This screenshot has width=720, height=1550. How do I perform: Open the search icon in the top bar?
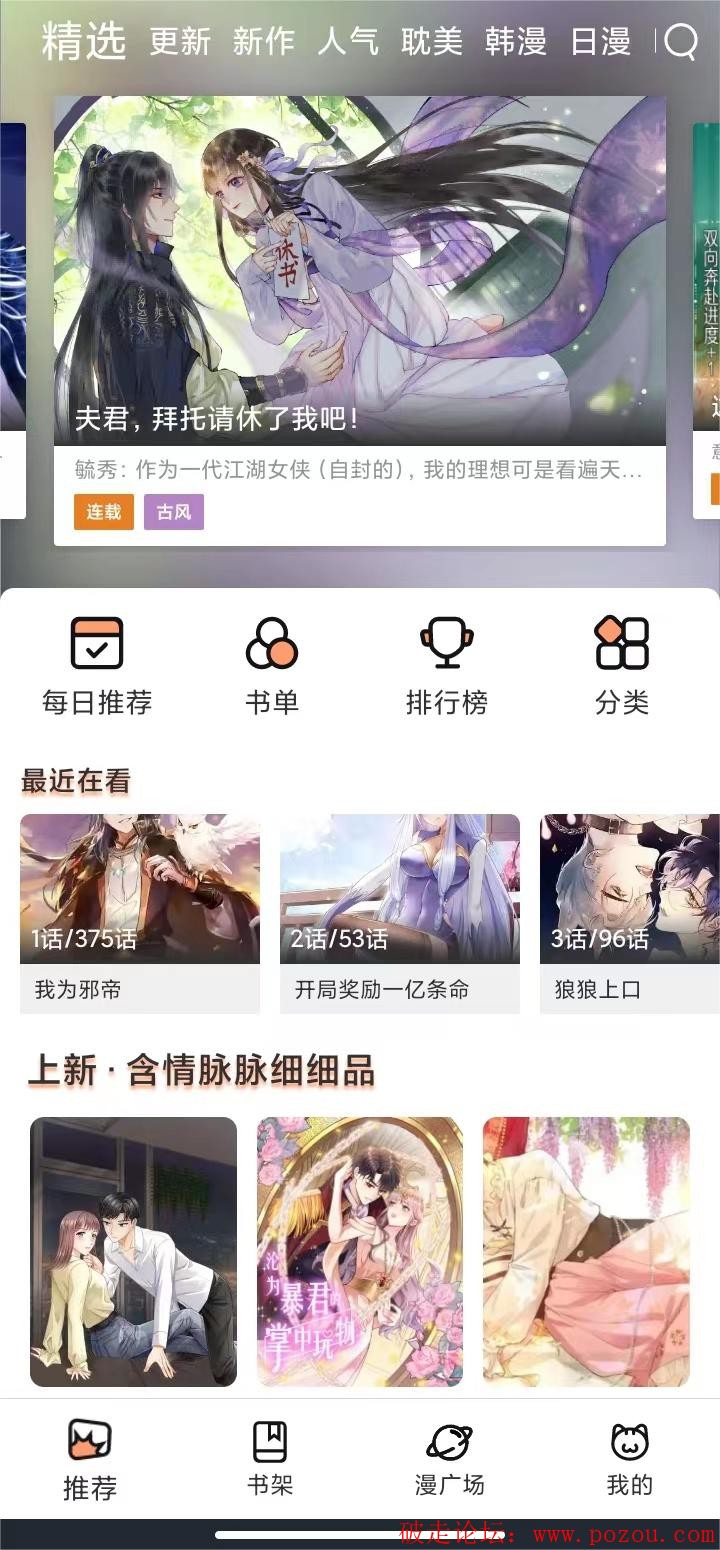click(681, 42)
